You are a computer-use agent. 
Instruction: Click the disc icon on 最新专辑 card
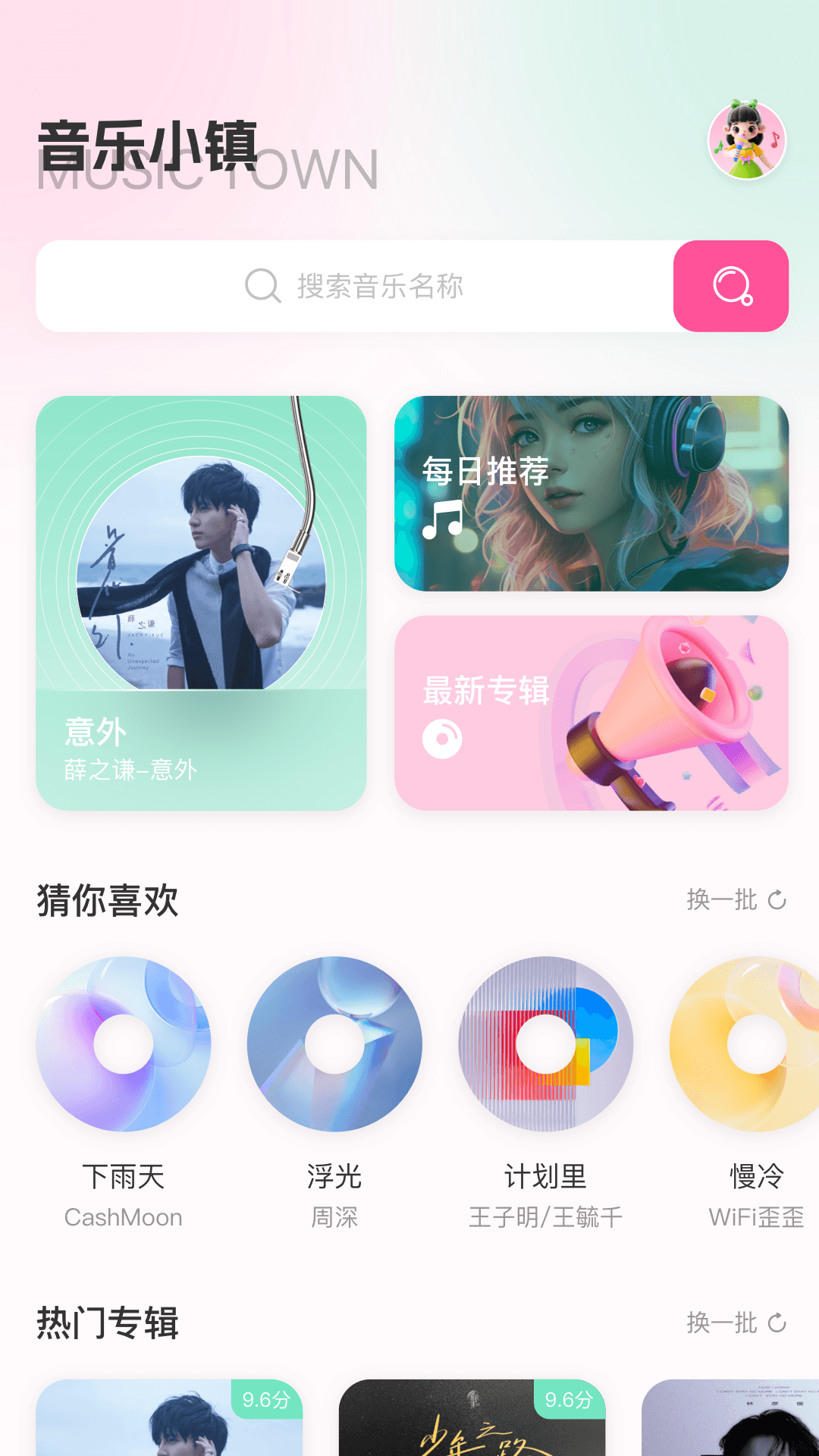pos(443,738)
